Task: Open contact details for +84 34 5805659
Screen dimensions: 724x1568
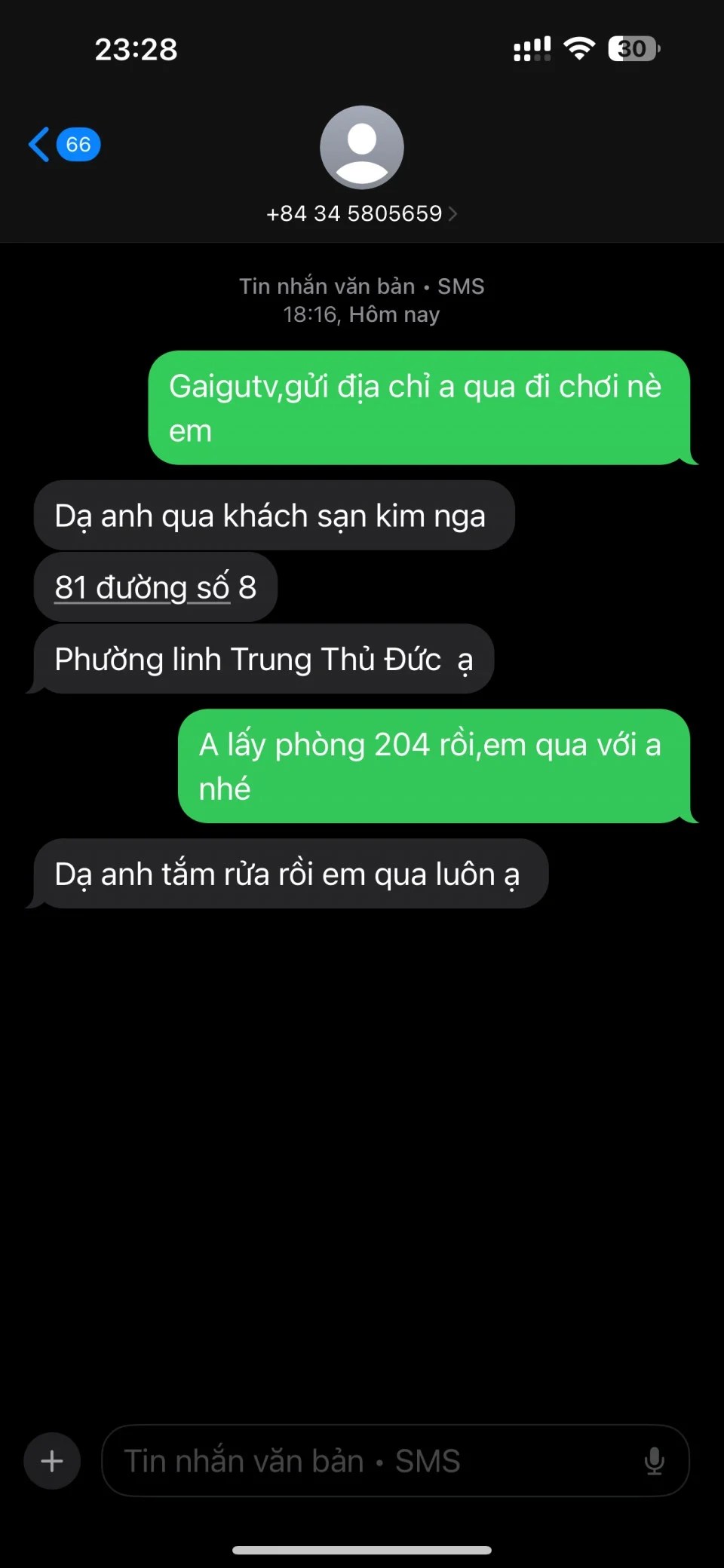Action: pos(361,213)
